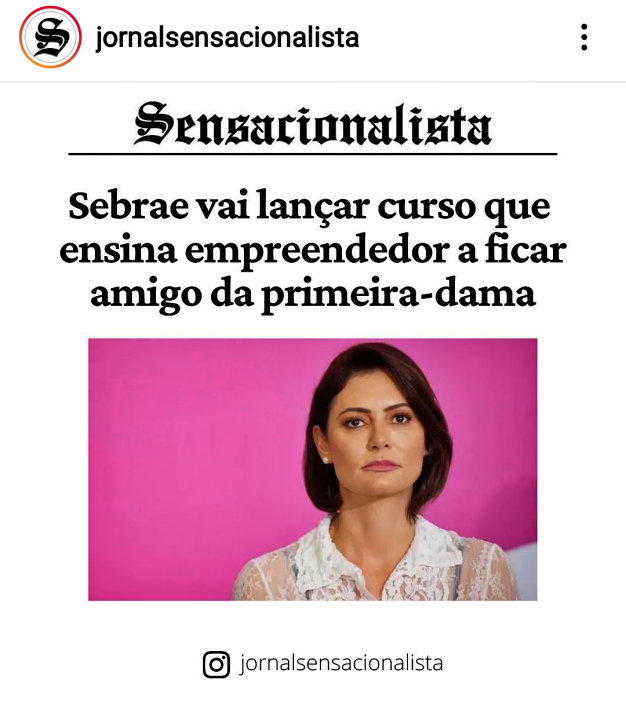Viewport: 626px width, 720px height.
Task: Open jornalsensacionalista profile avatar
Action: click(50, 38)
